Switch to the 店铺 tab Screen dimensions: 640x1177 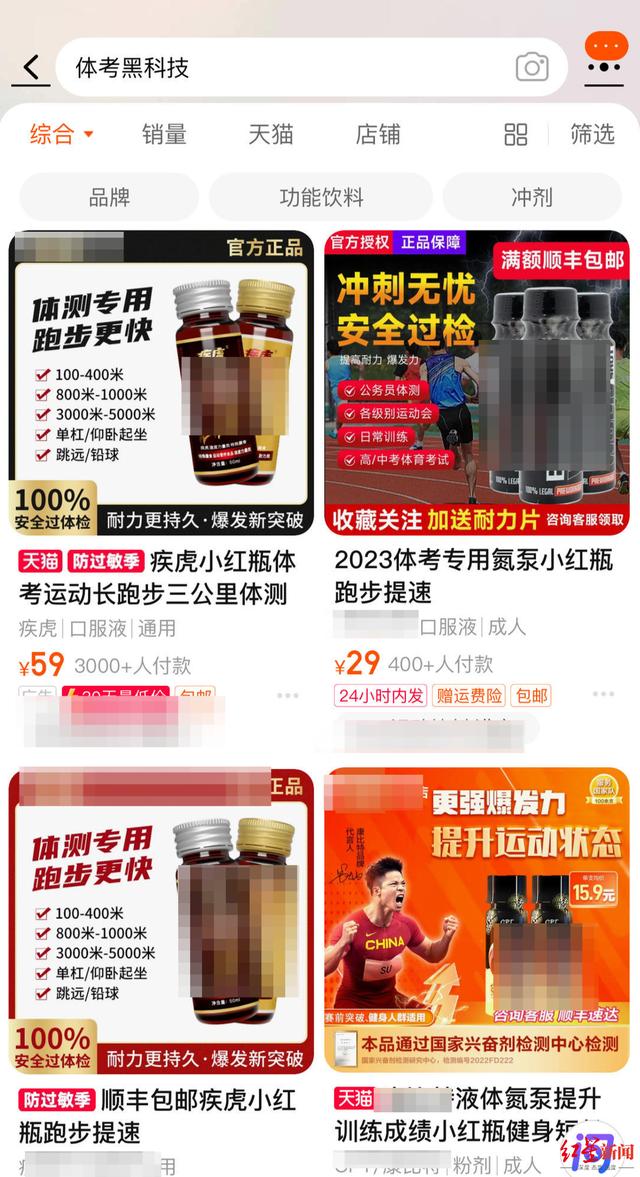click(378, 134)
